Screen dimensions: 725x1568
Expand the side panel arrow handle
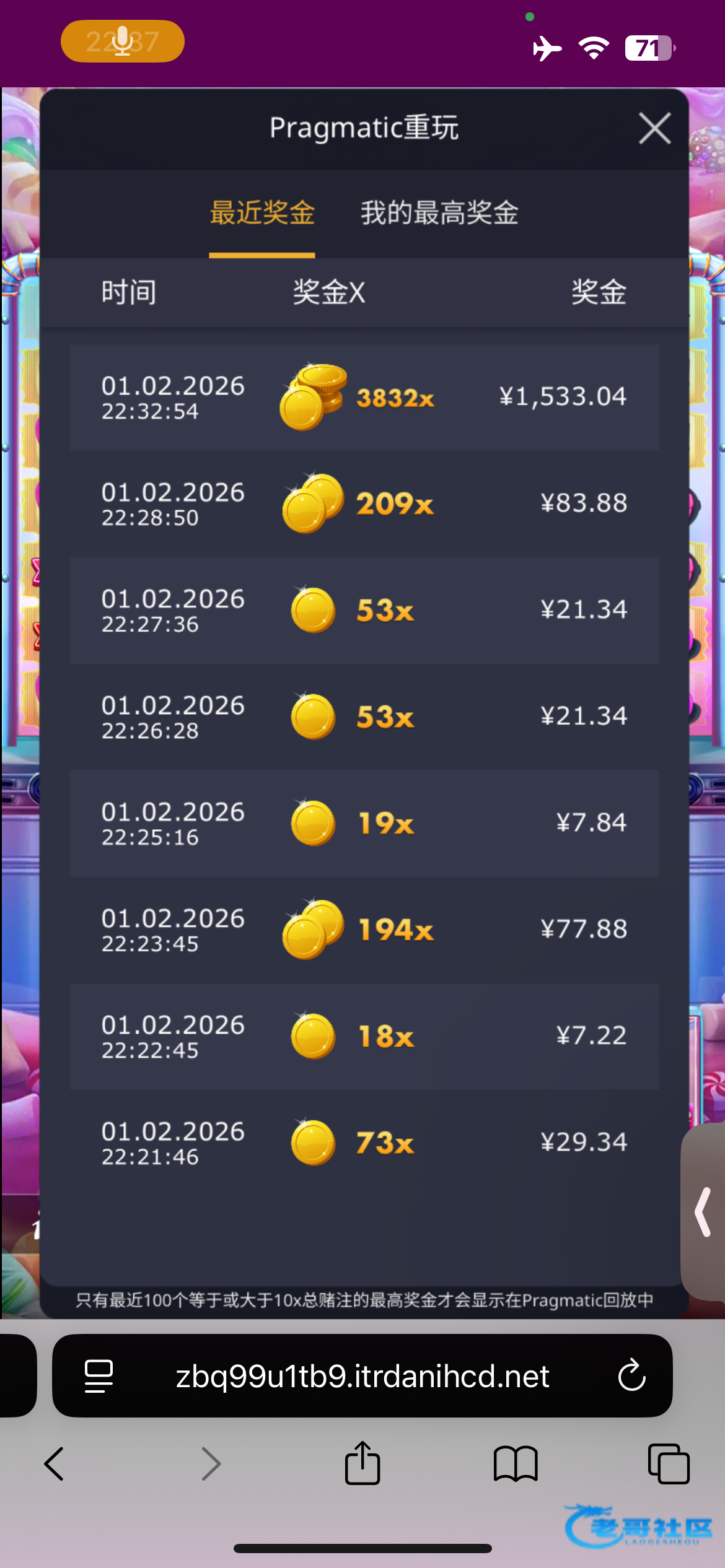[703, 1212]
